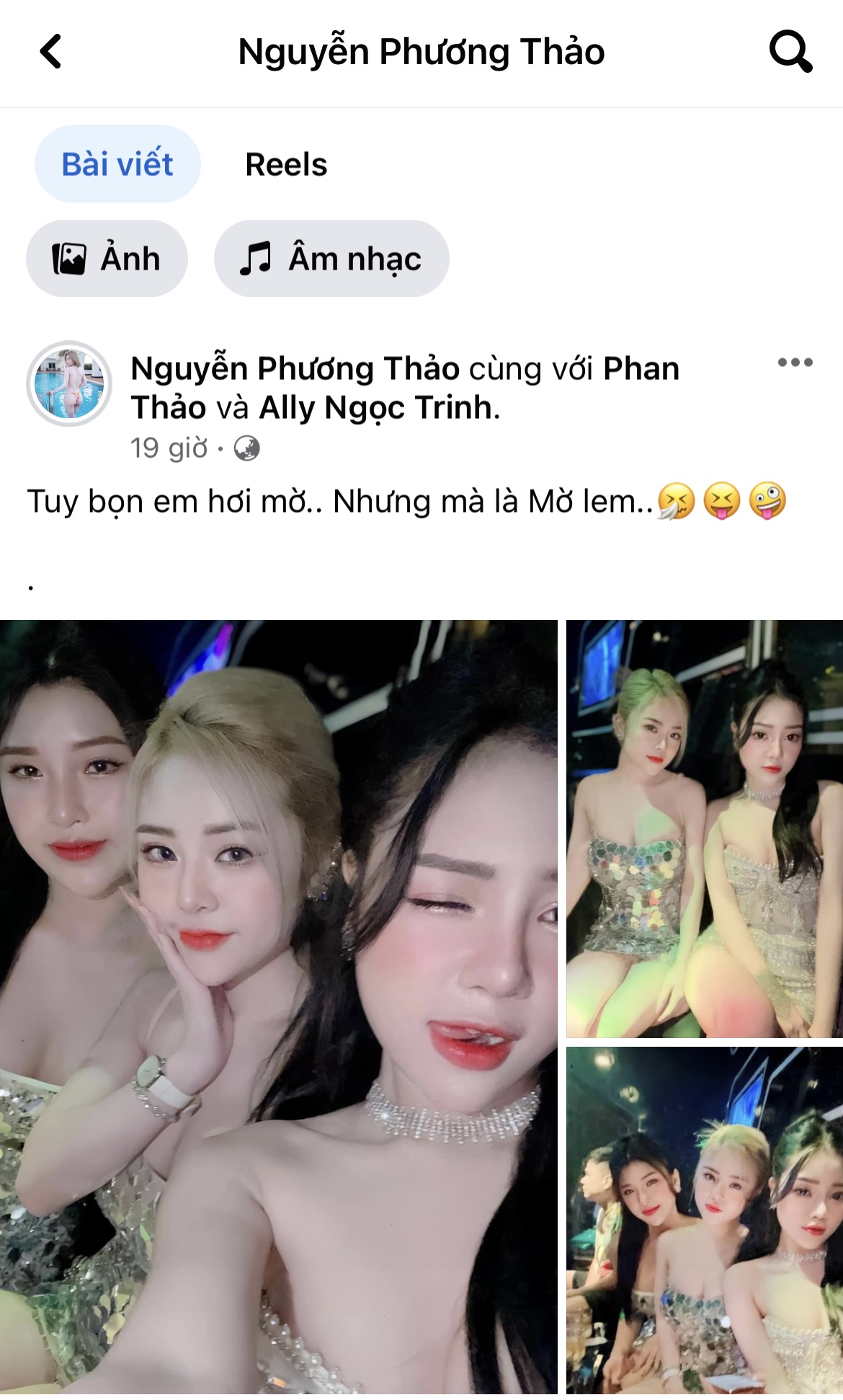Open search on this profile
Image resolution: width=843 pixels, height=1400 pixels.
pyautogui.click(x=790, y=52)
